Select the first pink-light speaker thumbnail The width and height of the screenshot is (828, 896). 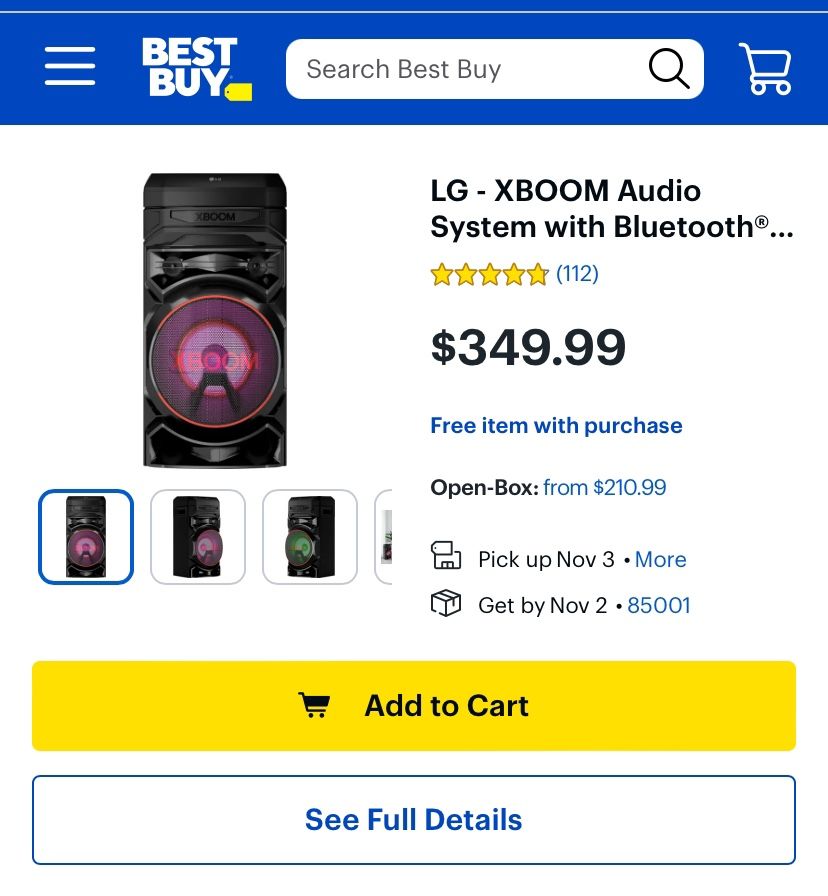[x=86, y=537]
